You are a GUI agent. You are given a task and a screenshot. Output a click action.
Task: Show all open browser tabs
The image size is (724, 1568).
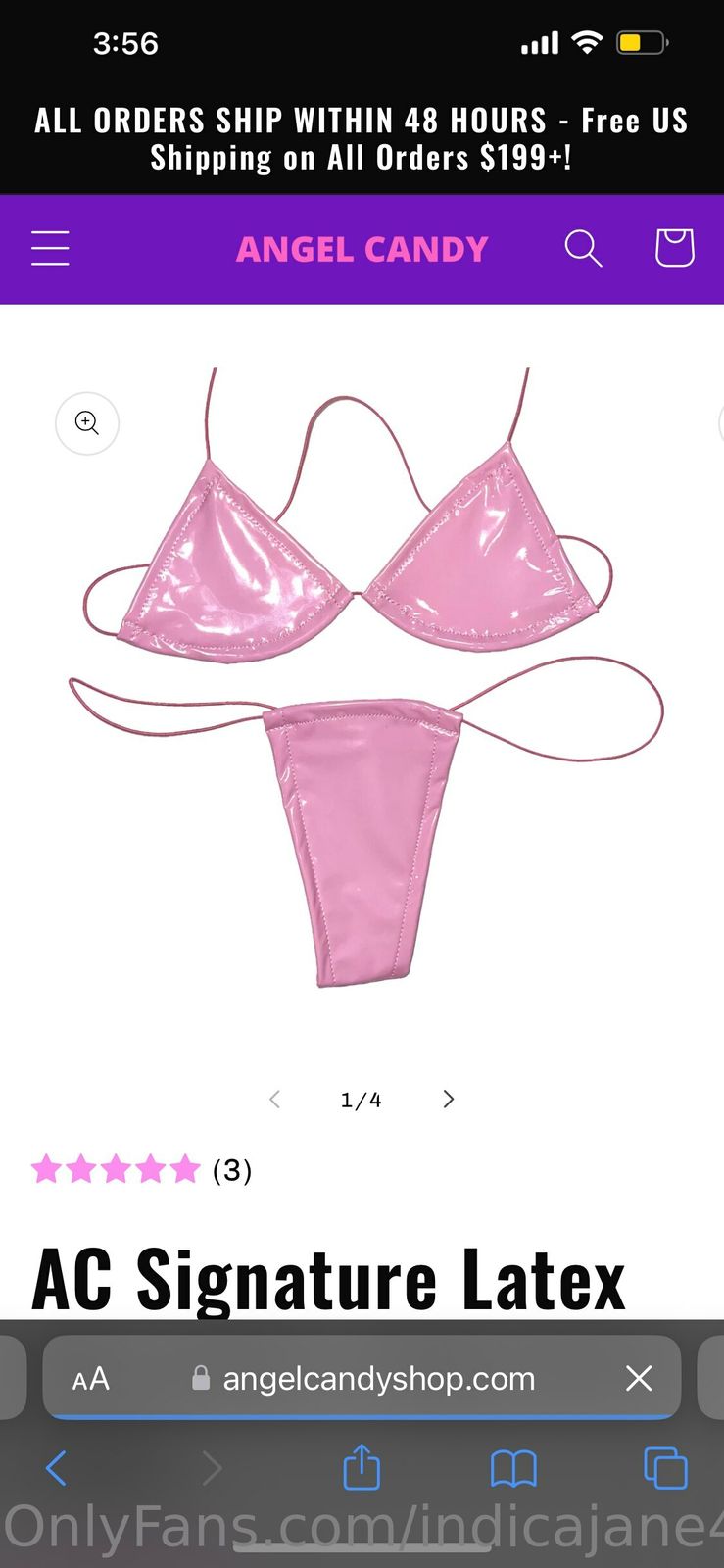[665, 1468]
